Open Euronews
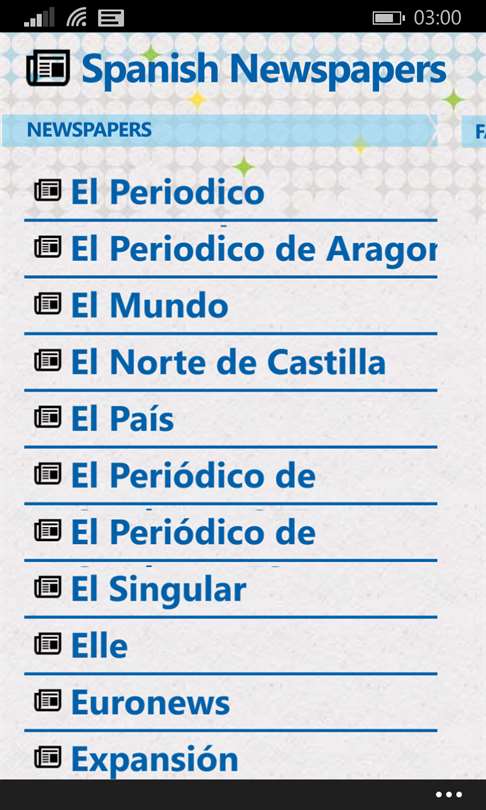Screen dimensions: 486x810 tap(230, 703)
